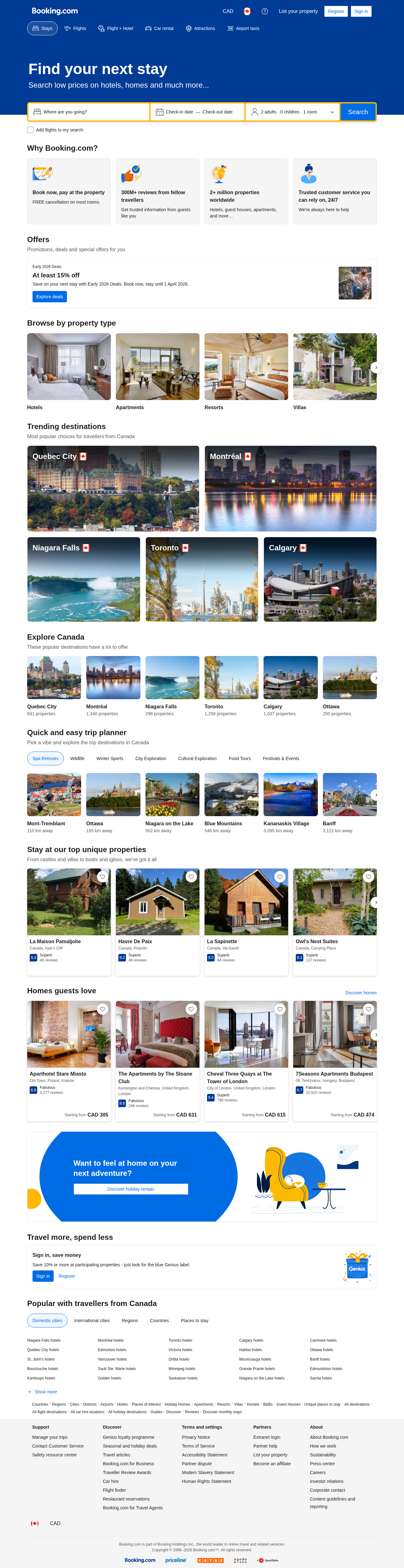The height and width of the screenshot is (1568, 404).
Task: Select the Winter Sports vibe chip
Action: click(110, 758)
